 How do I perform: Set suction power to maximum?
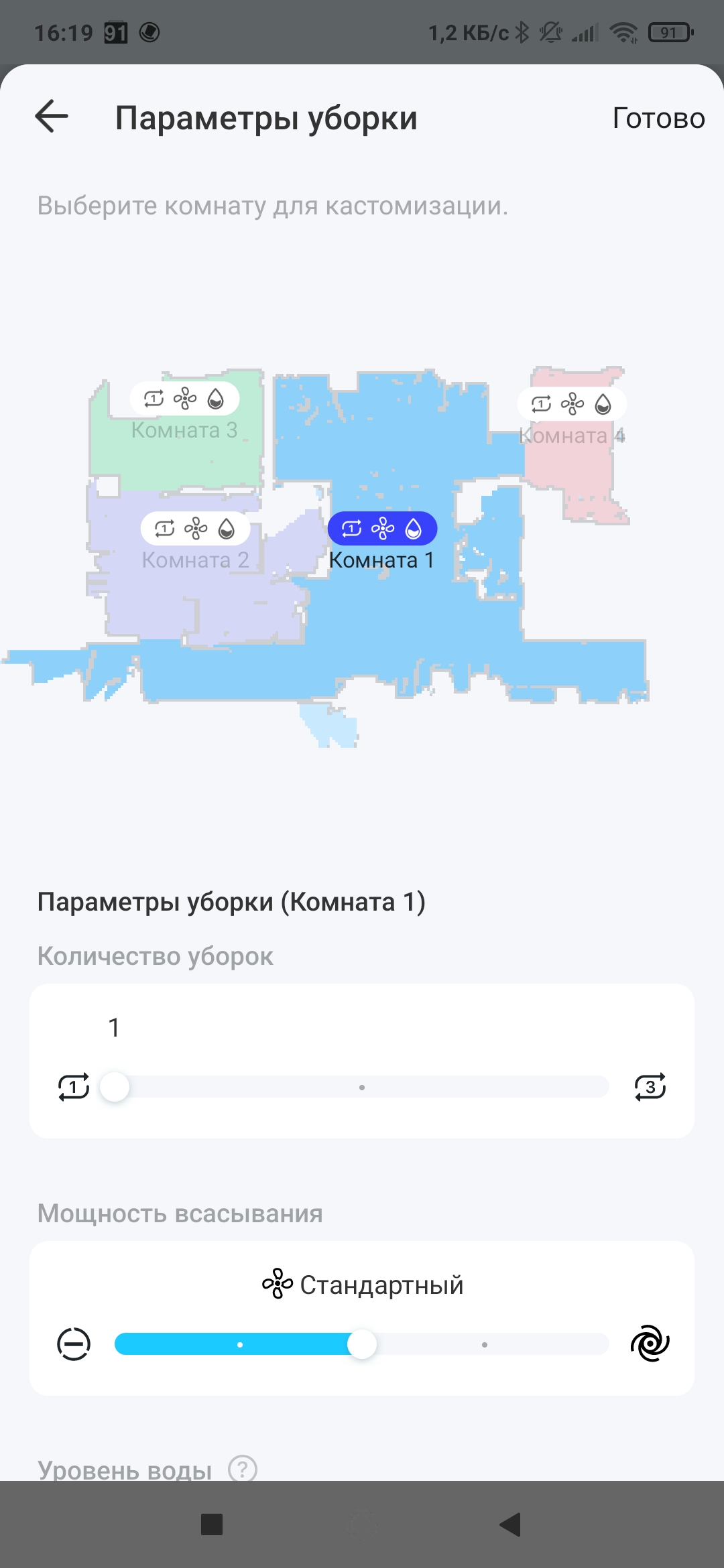[650, 1344]
